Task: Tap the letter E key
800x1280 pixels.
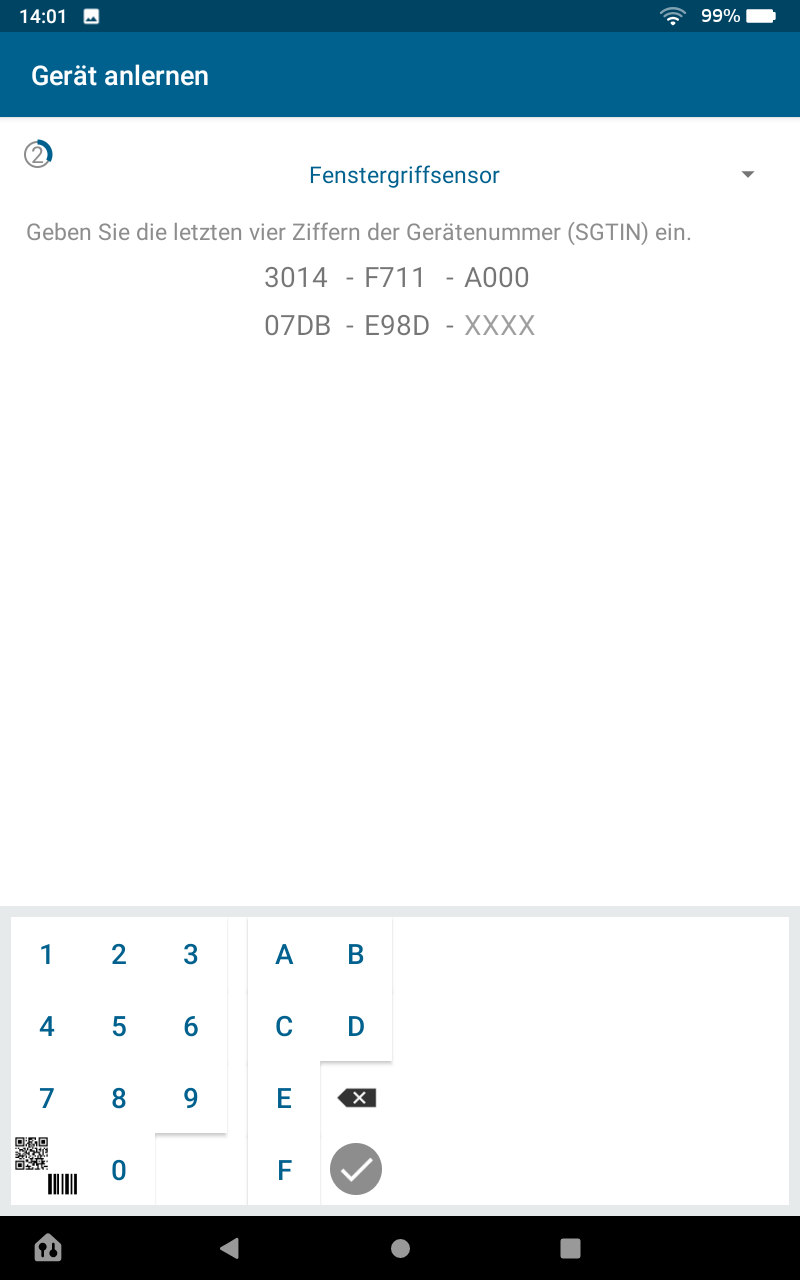Action: click(284, 1099)
